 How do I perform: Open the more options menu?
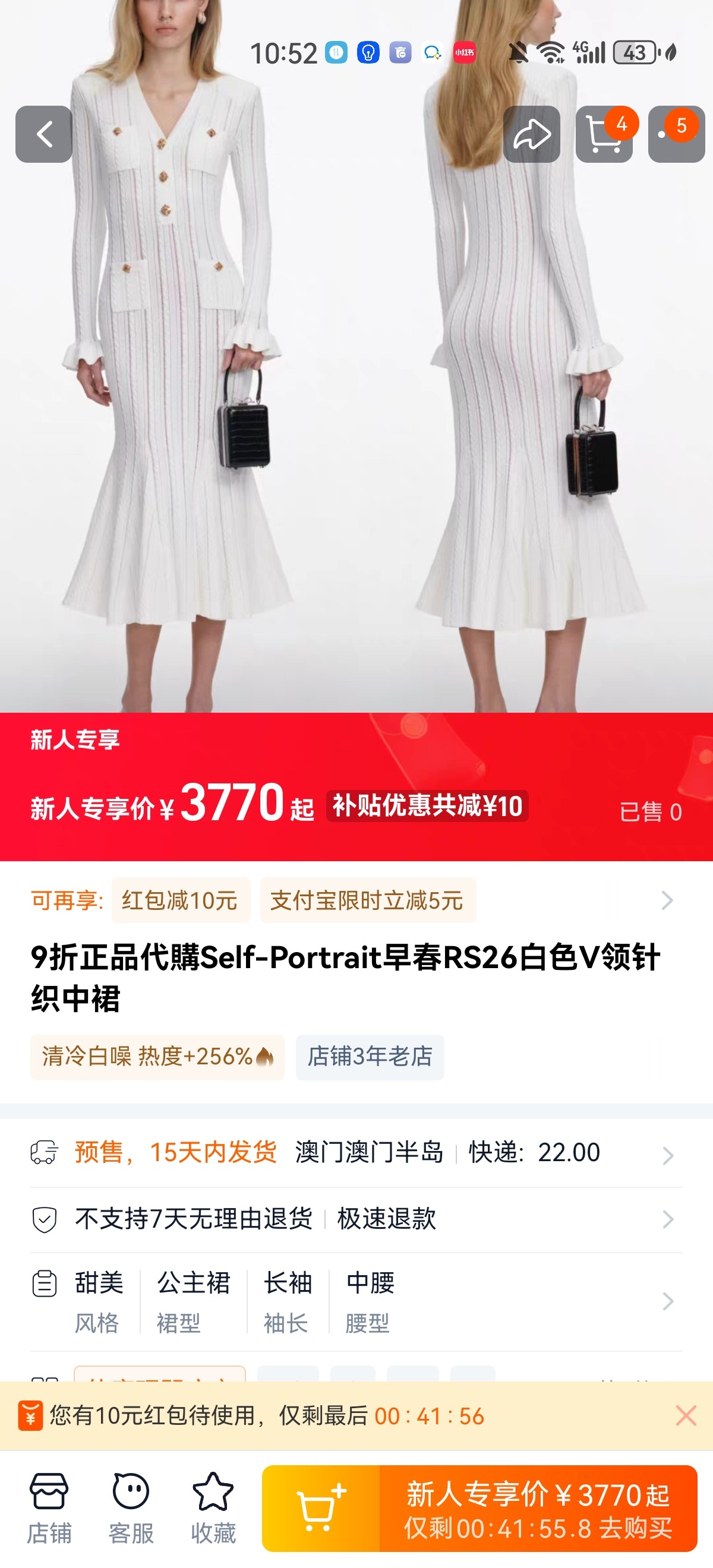coord(676,134)
